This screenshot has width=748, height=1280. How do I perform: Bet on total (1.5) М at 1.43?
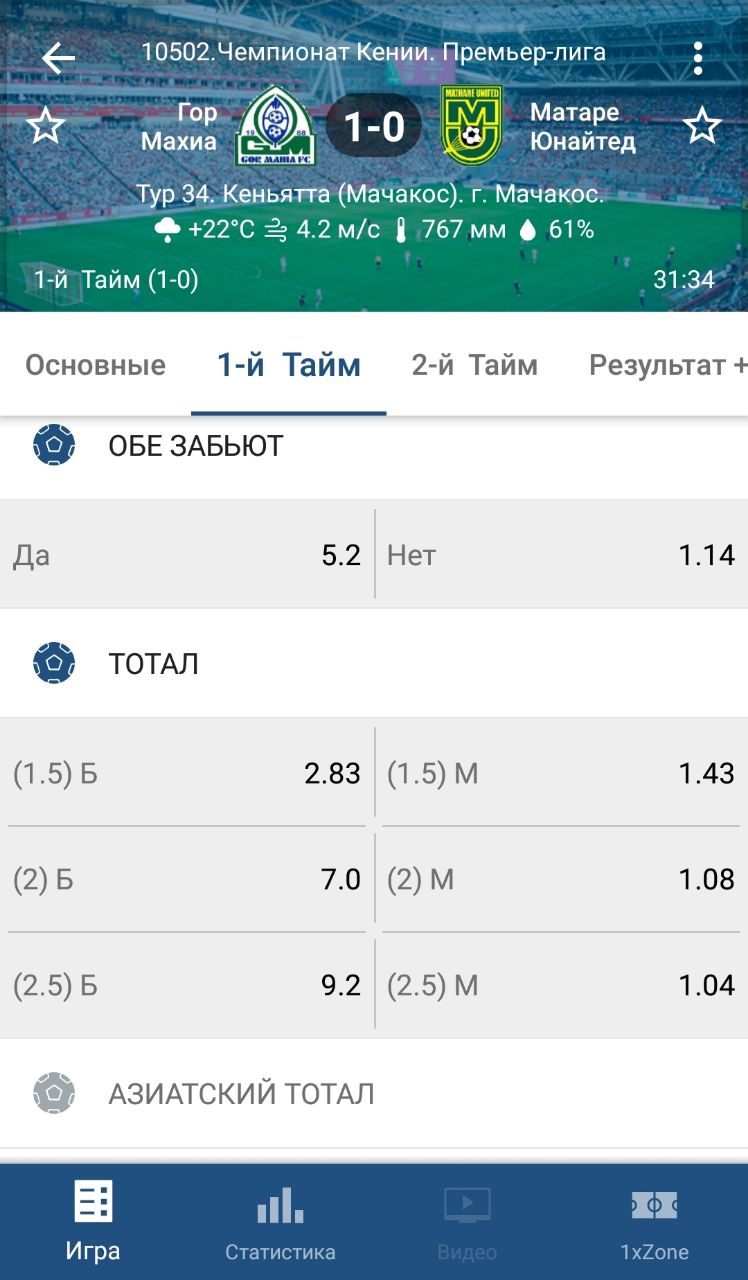click(561, 773)
